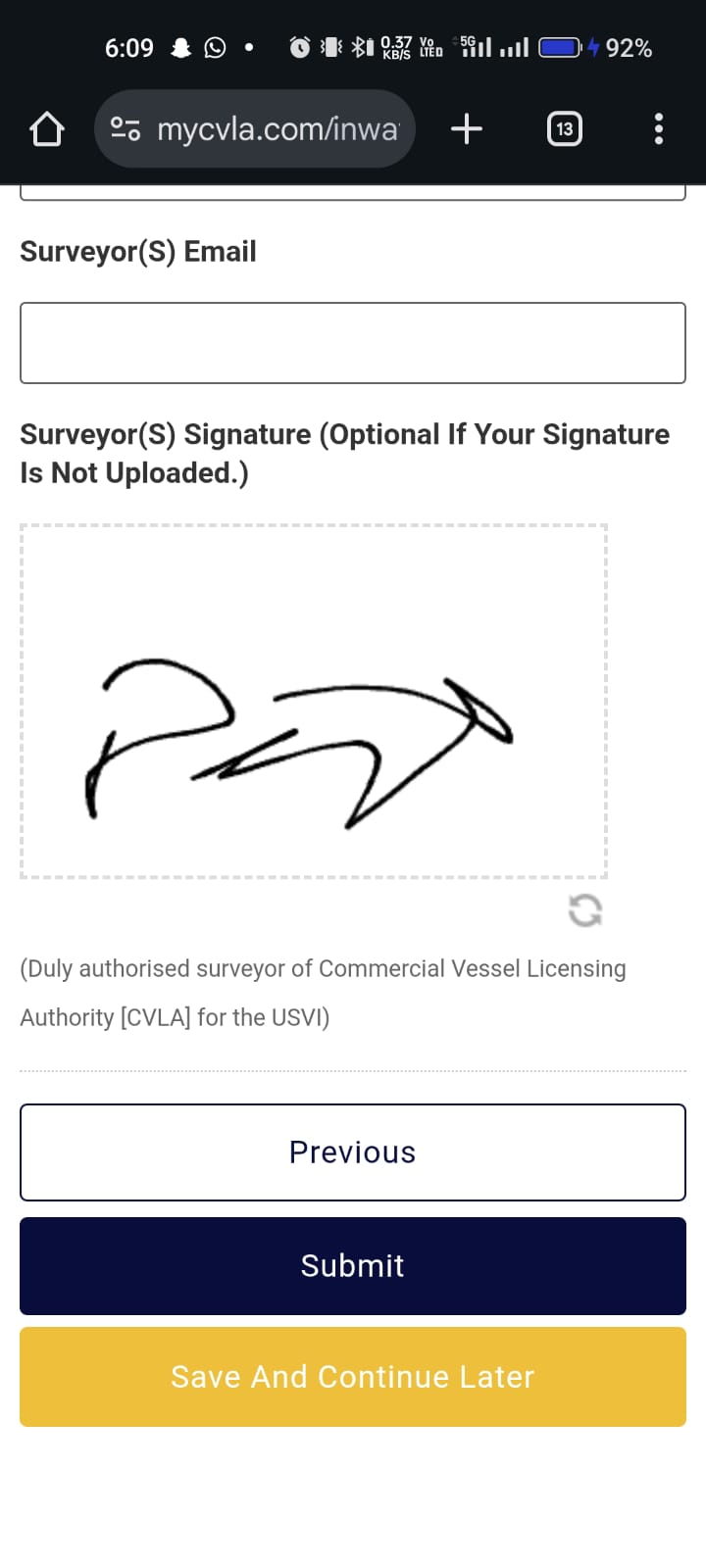The width and height of the screenshot is (706, 1568).
Task: Clear the signature with the refresh icon
Action: 585,910
